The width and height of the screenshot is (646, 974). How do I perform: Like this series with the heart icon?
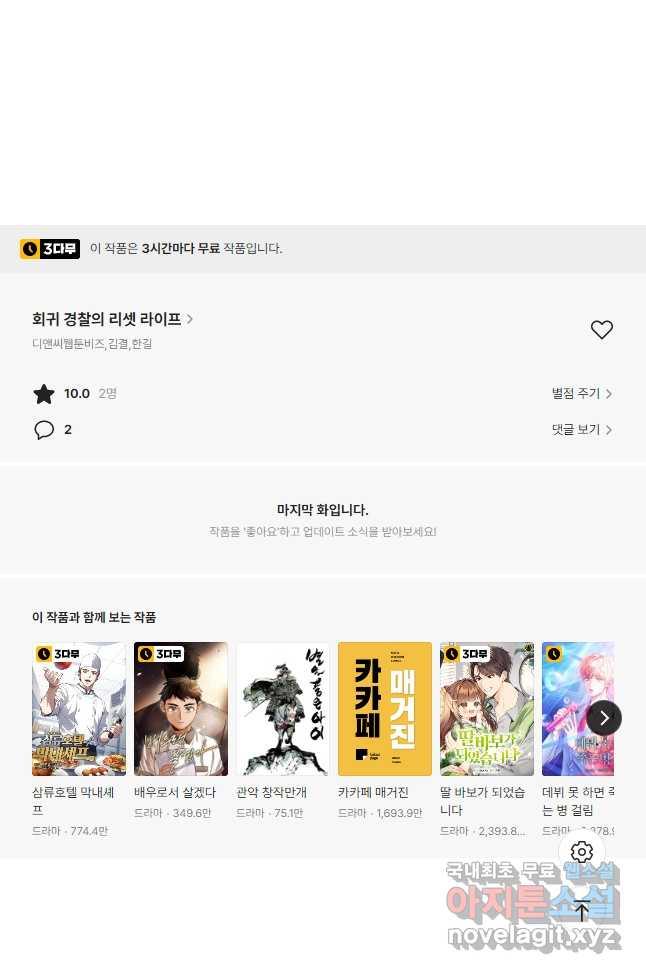[601, 330]
